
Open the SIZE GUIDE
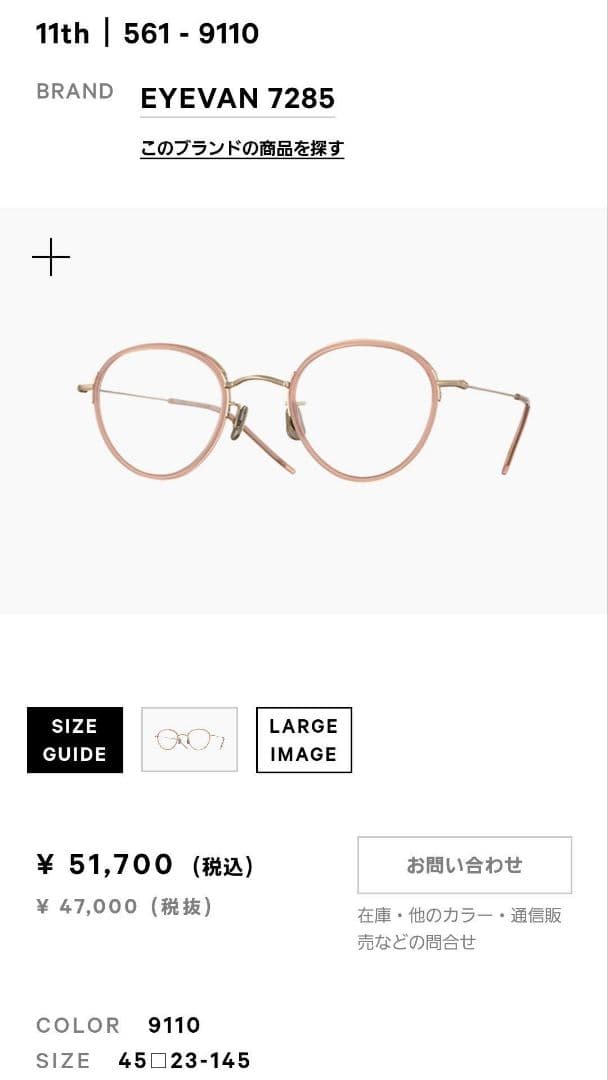click(x=75, y=740)
